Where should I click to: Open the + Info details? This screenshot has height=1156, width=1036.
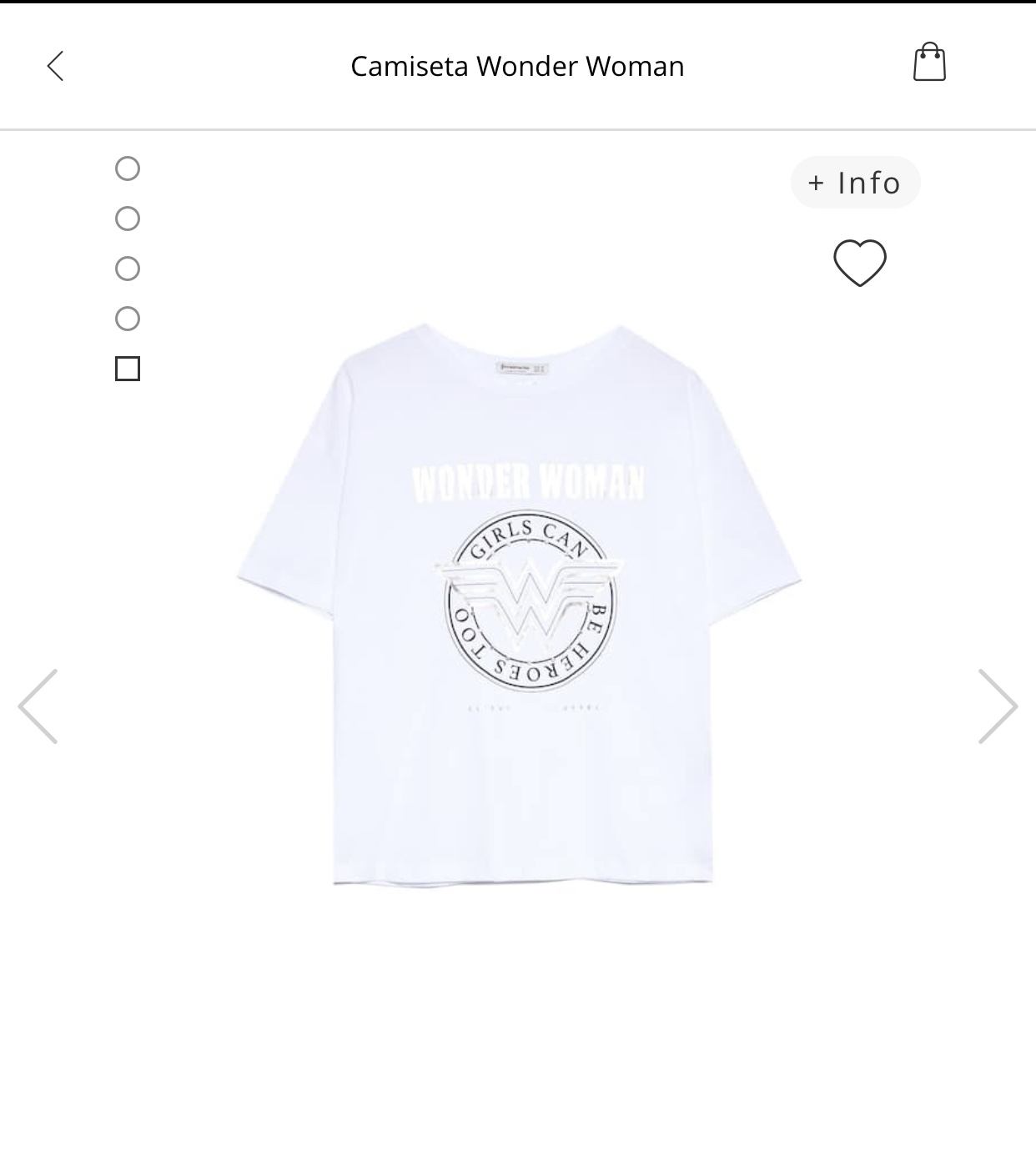click(x=855, y=183)
